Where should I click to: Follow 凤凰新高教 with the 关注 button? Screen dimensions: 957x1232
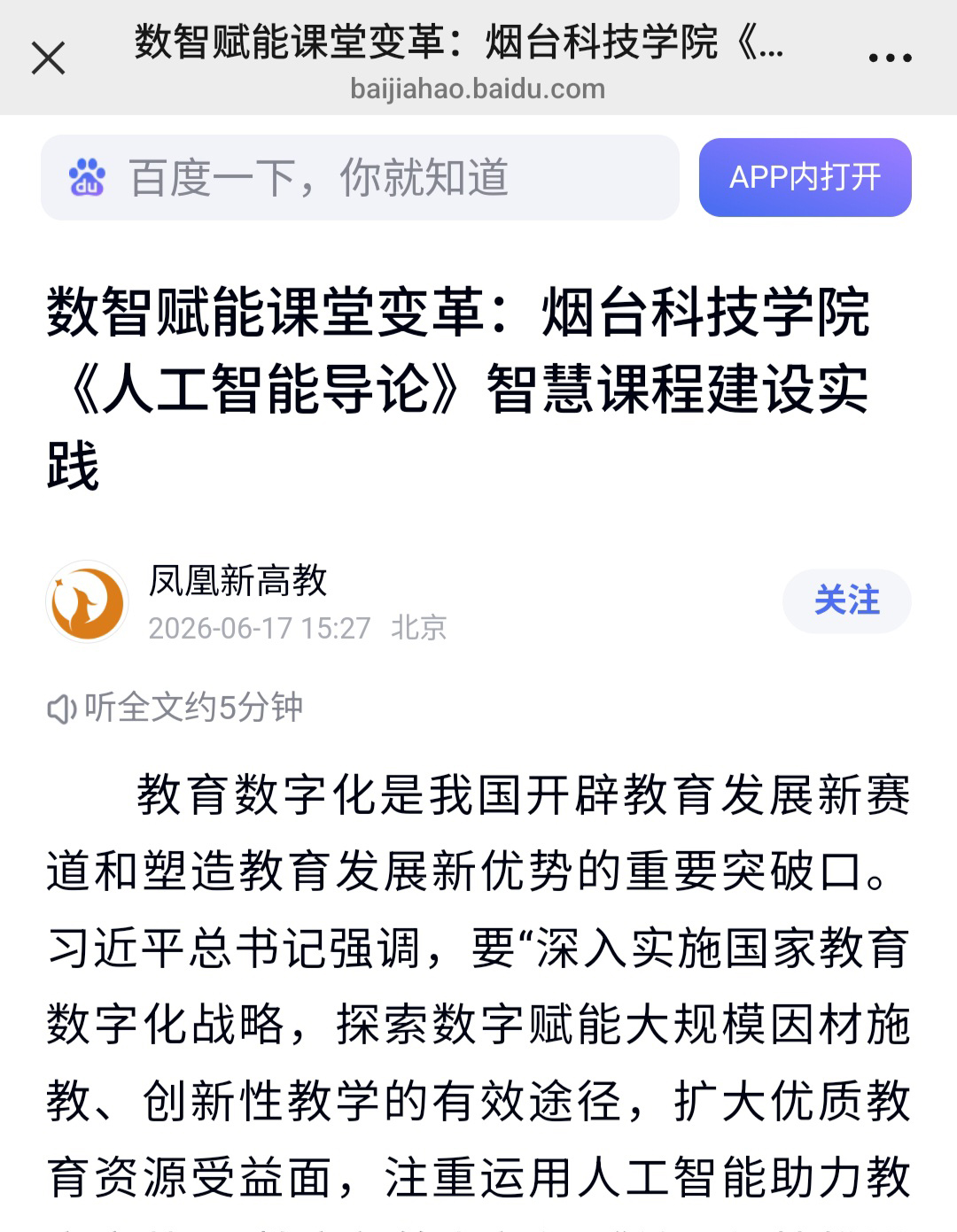click(x=846, y=601)
